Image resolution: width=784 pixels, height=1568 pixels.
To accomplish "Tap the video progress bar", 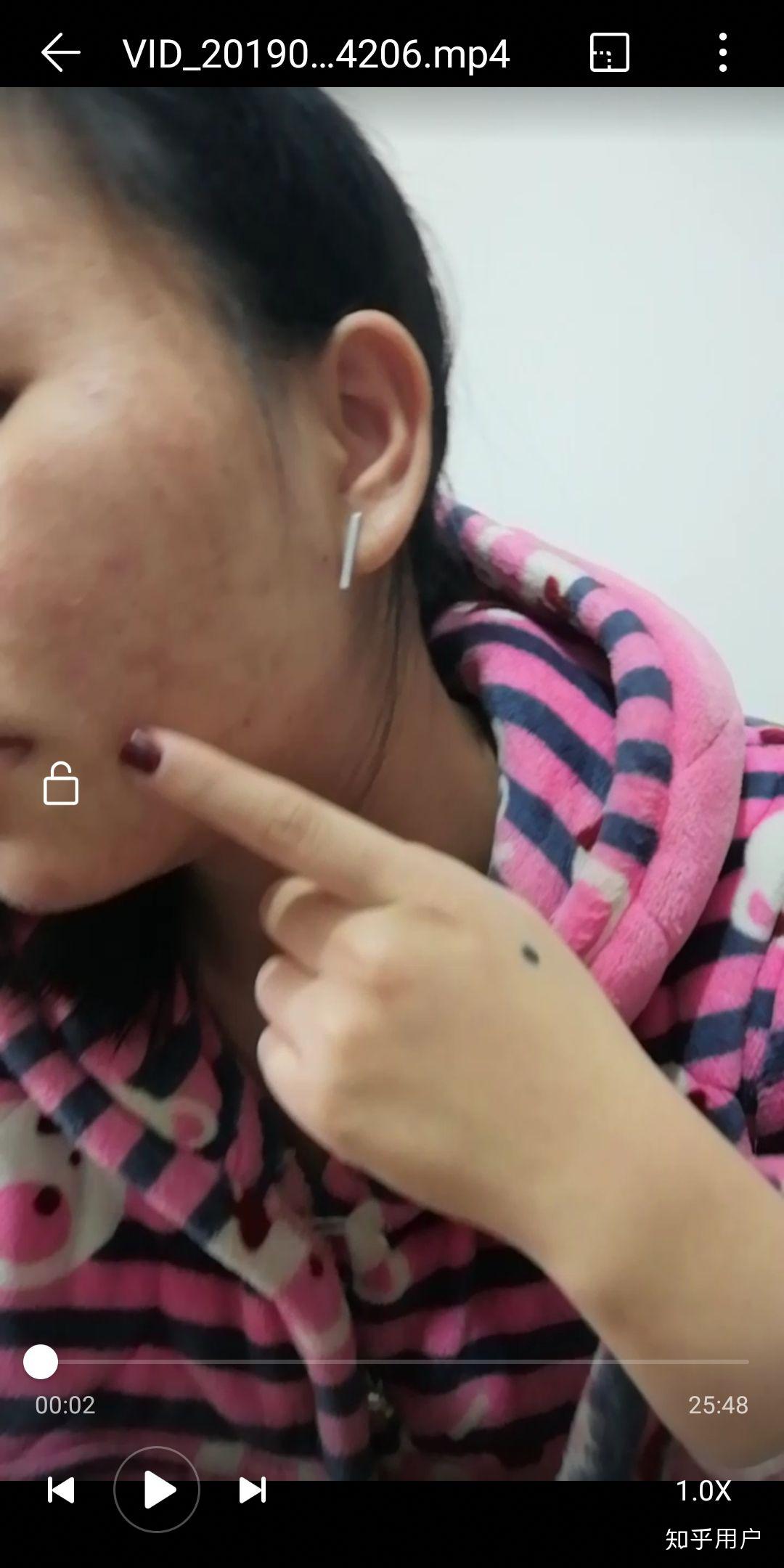I will coord(392,1362).
